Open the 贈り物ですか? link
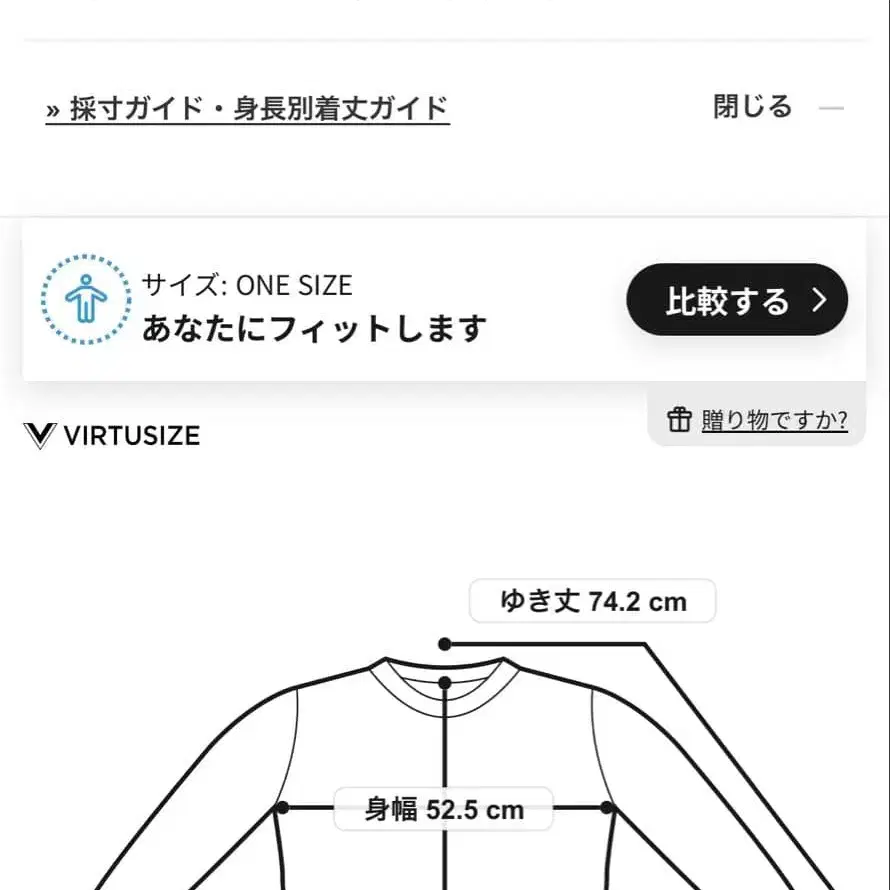This screenshot has height=890, width=890. coord(759,419)
